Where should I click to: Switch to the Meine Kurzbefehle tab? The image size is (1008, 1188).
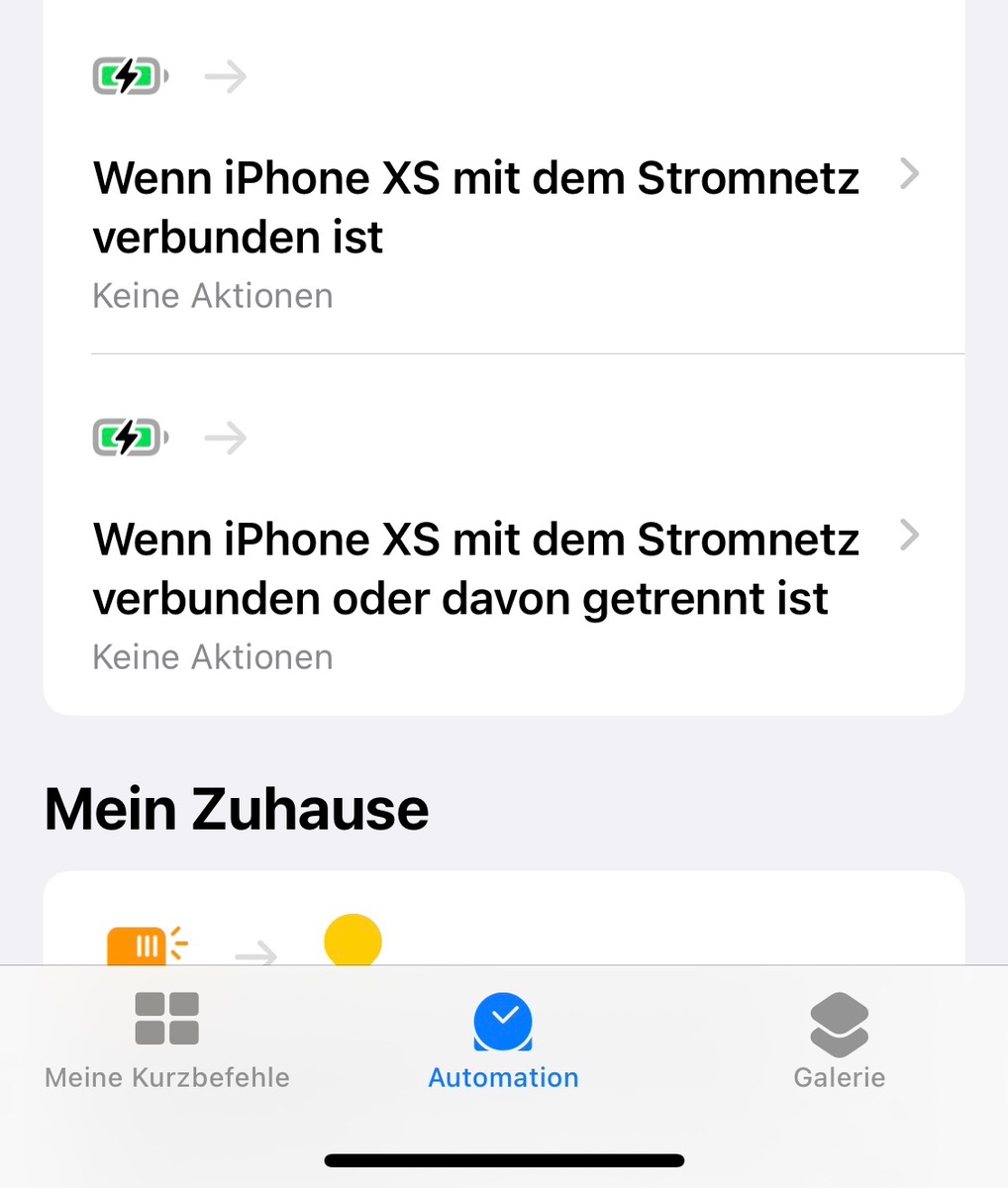[167, 1039]
